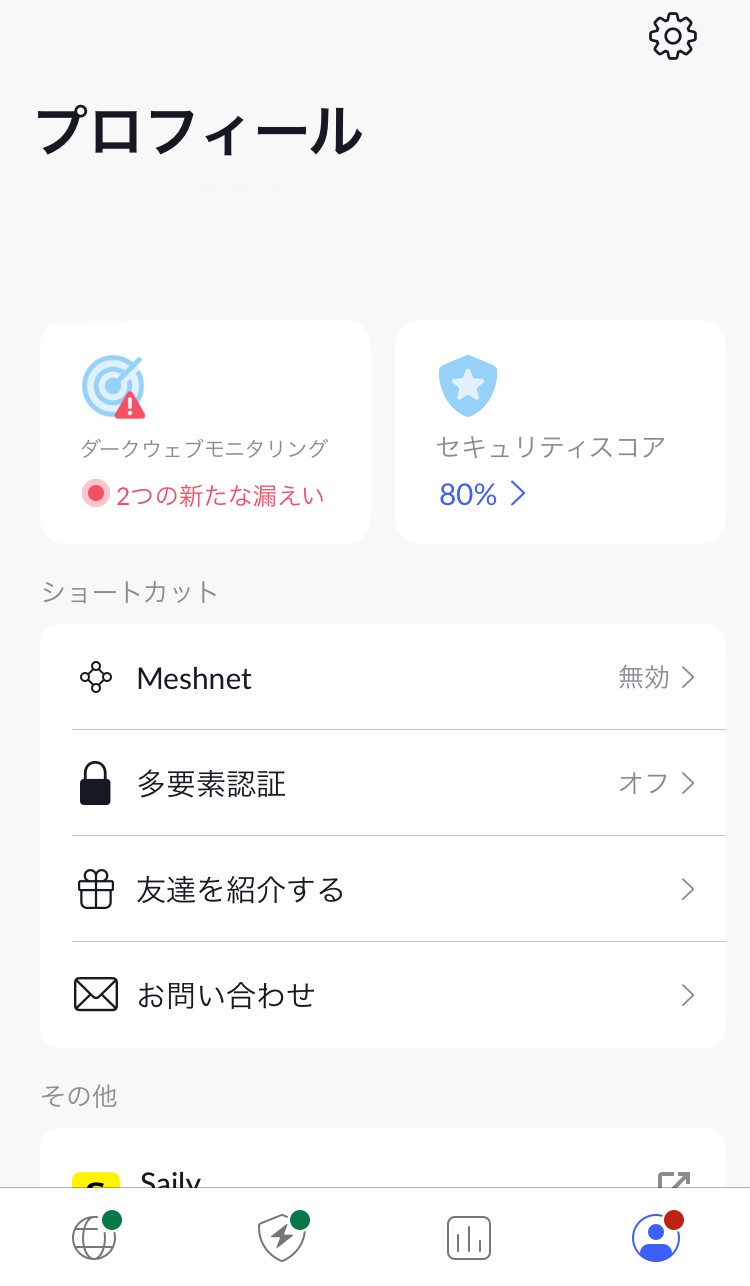Select 友達を紹介する
The image size is (750, 1286).
tap(383, 889)
